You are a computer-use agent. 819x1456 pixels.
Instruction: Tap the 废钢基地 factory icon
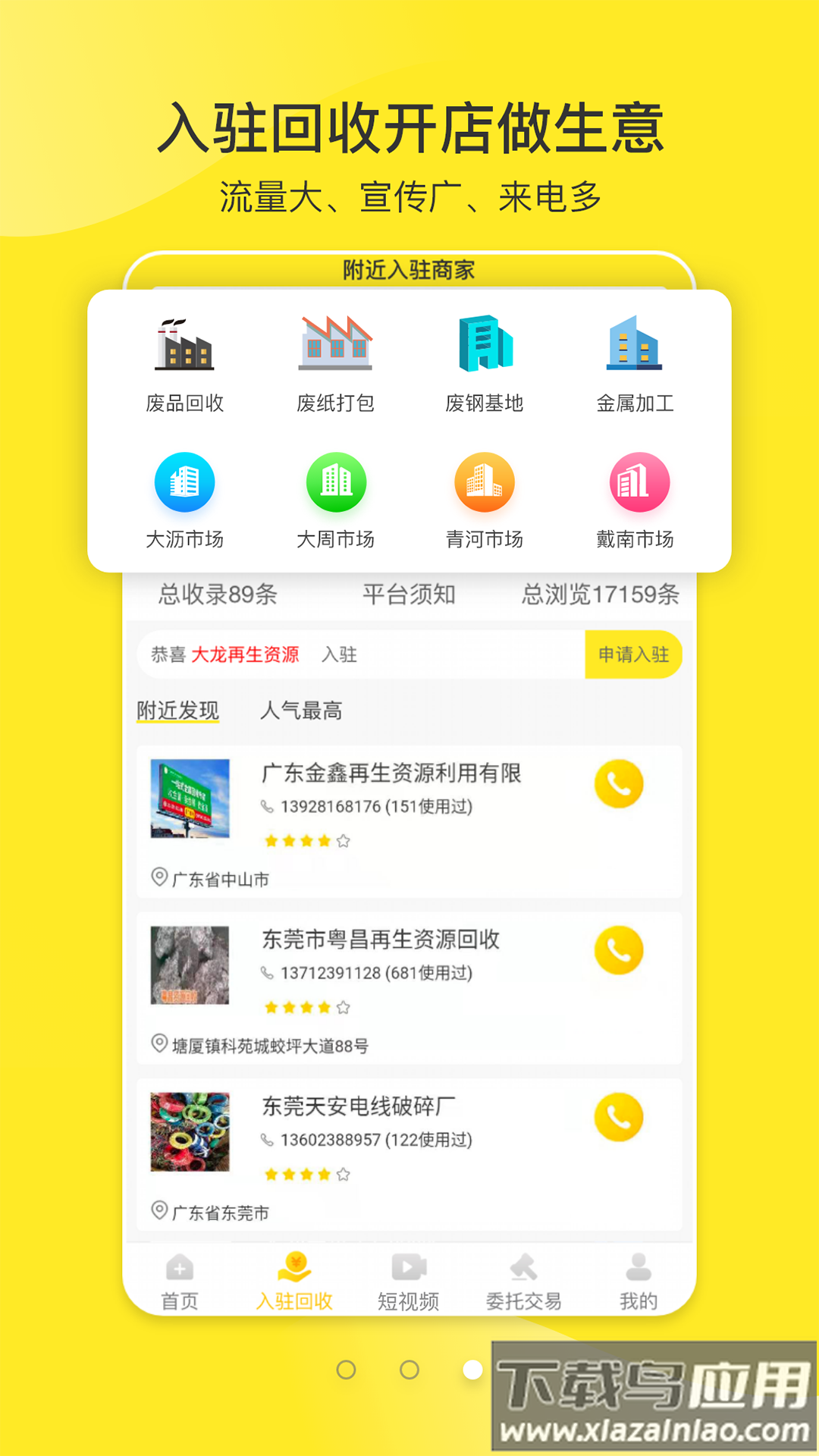485,345
